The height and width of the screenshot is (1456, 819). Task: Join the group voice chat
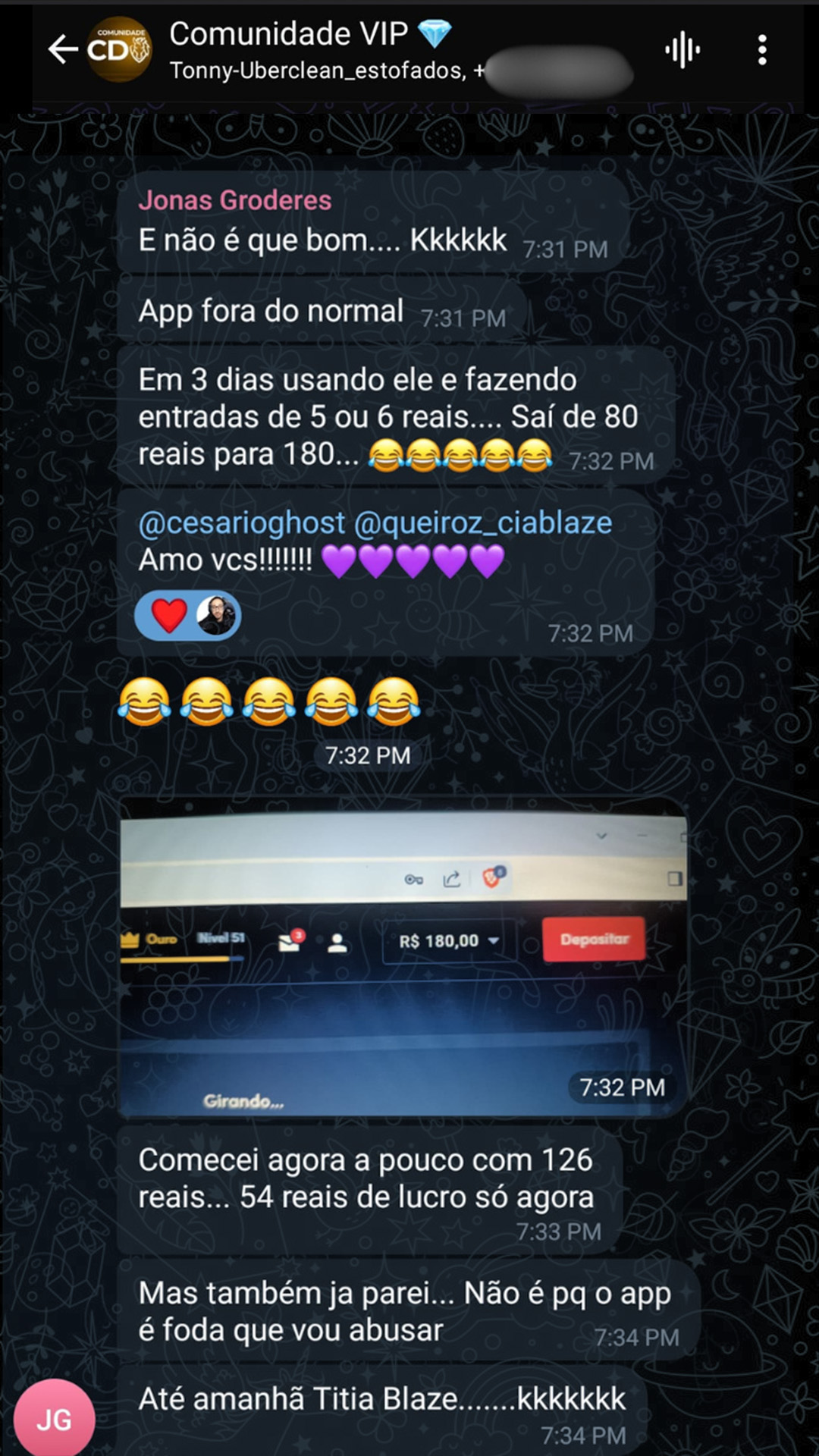point(682,50)
